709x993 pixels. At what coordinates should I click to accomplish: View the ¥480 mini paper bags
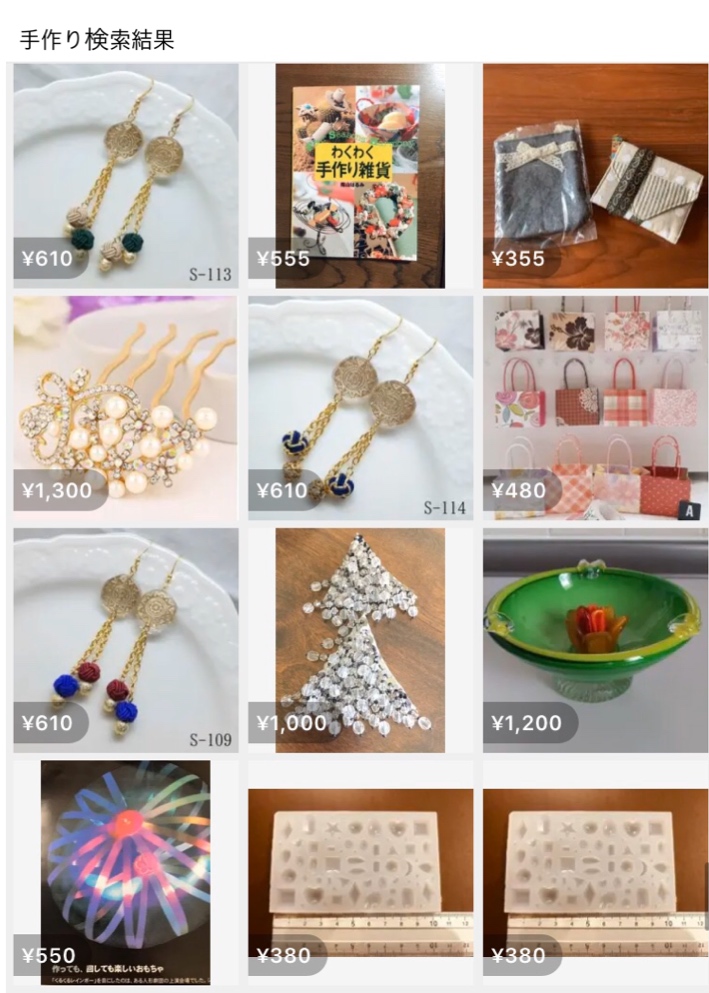pyautogui.click(x=595, y=408)
